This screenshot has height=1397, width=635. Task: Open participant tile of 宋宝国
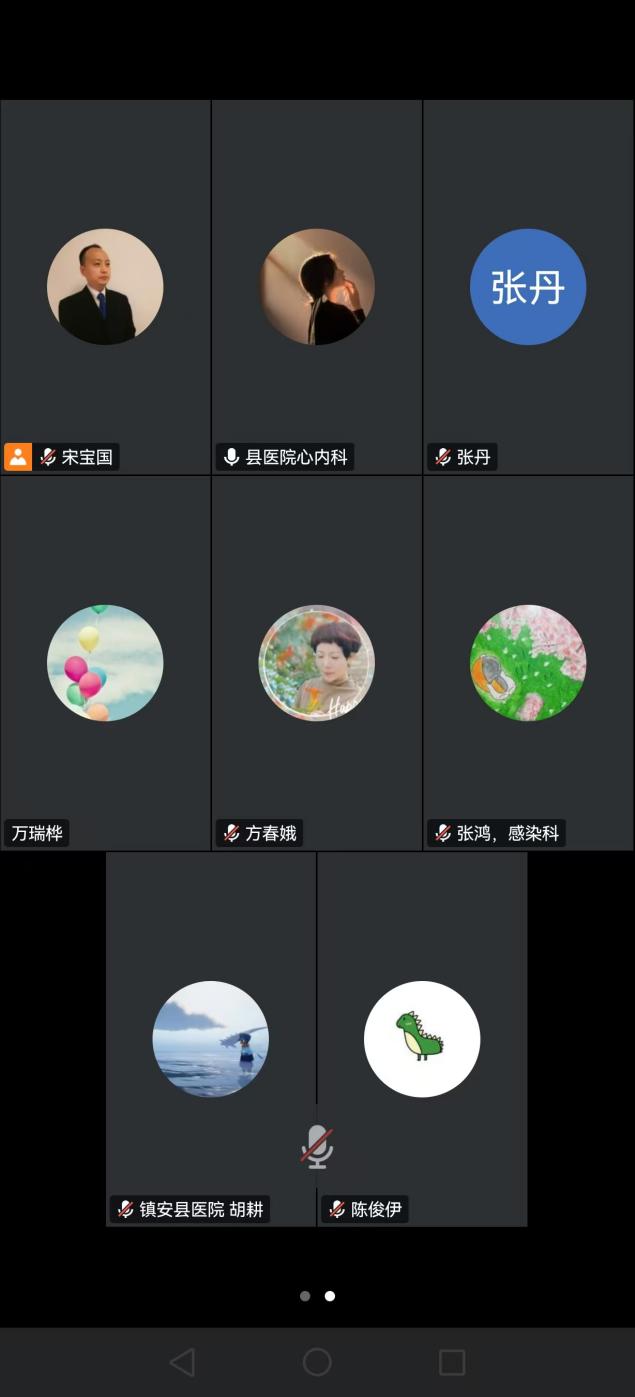tap(105, 287)
